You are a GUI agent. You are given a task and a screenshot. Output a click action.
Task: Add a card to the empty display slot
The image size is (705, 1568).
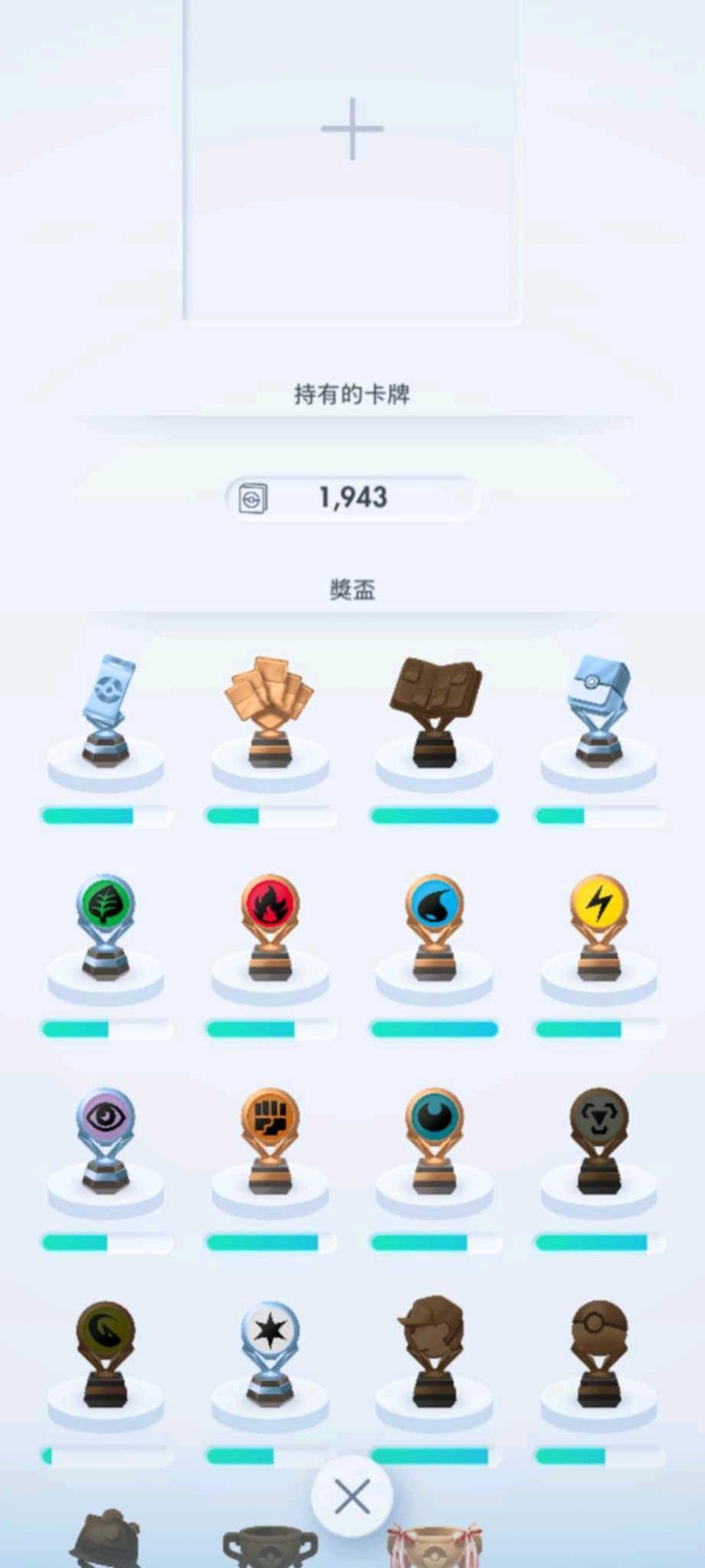coord(352,130)
